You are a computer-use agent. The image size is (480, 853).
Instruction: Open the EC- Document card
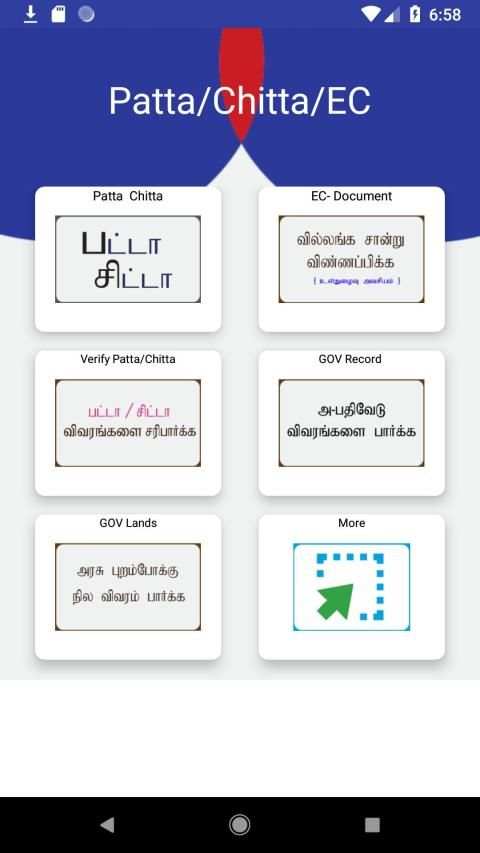pyautogui.click(x=352, y=259)
